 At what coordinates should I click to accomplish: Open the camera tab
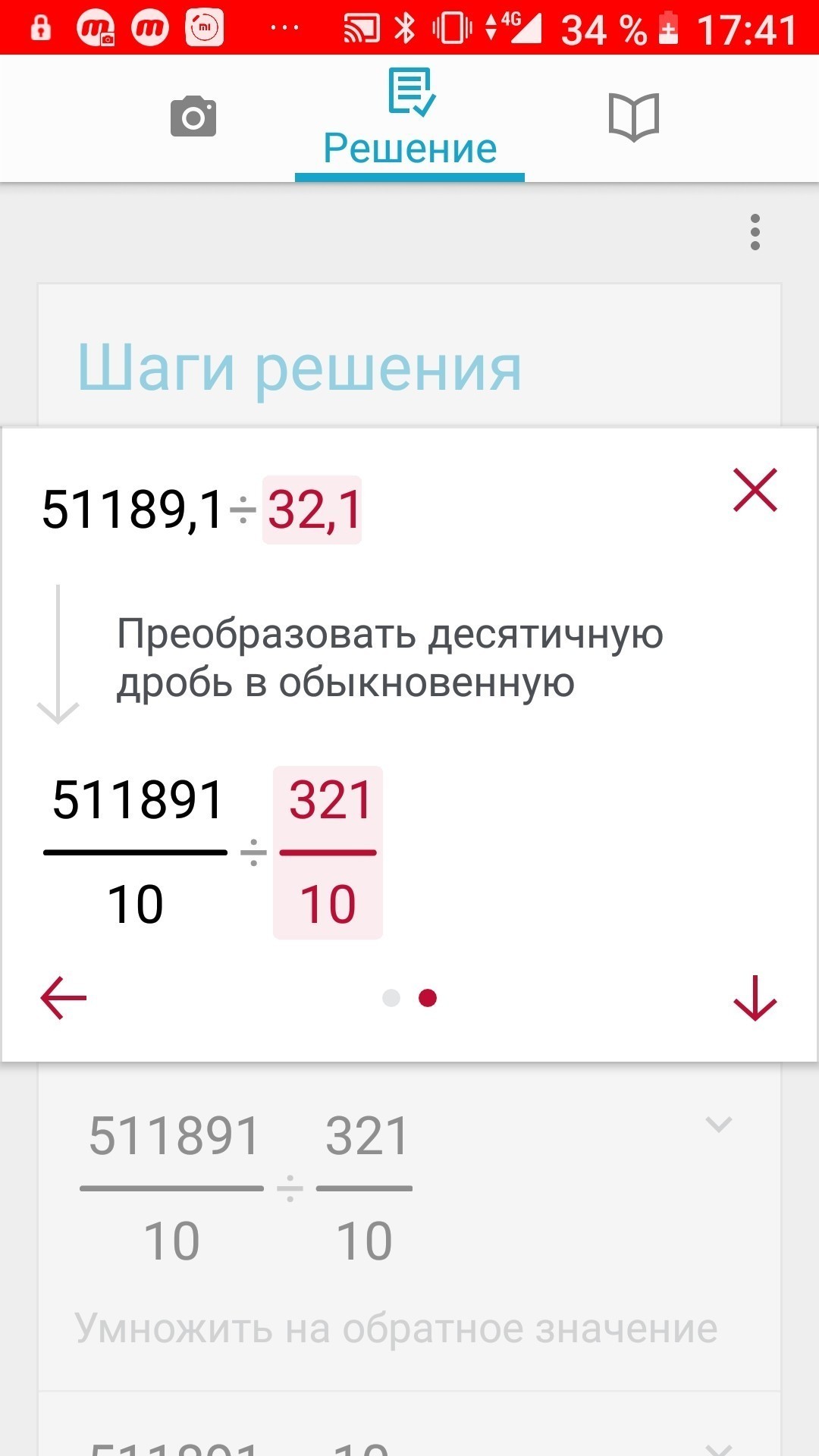click(x=193, y=117)
